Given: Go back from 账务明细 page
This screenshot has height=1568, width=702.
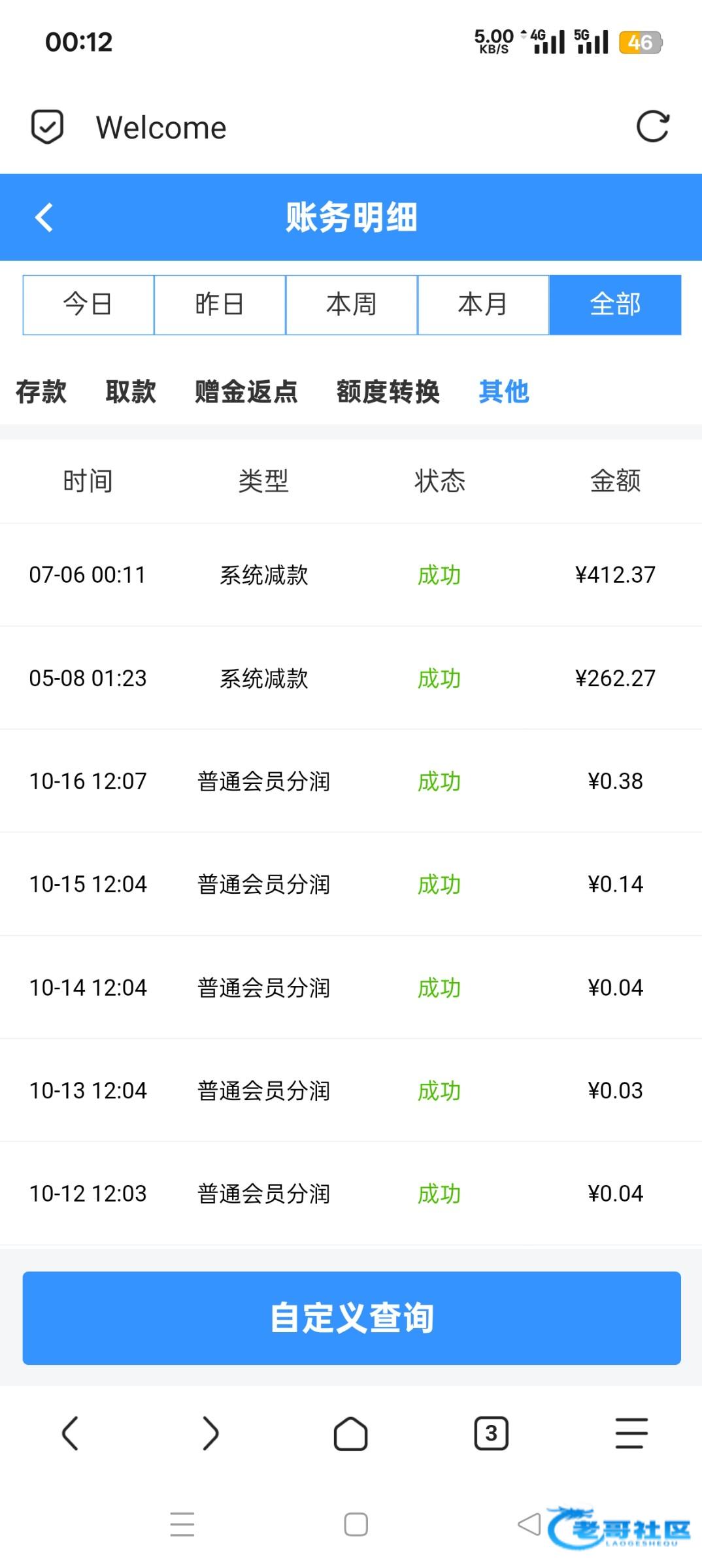Looking at the screenshot, I should pyautogui.click(x=44, y=218).
